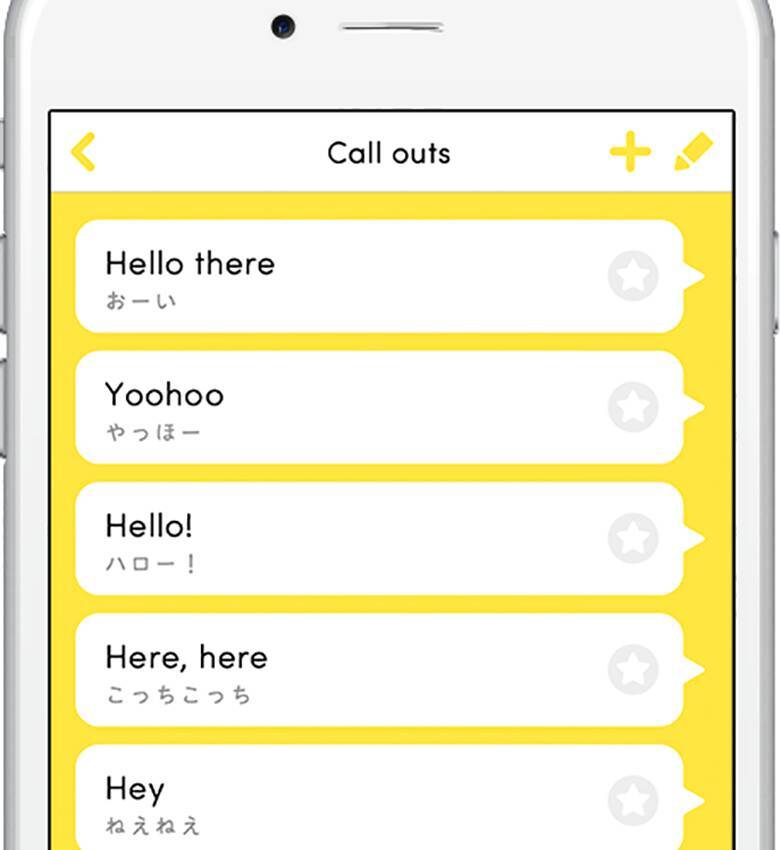Favorite the "Hello there" phrase

pos(633,276)
